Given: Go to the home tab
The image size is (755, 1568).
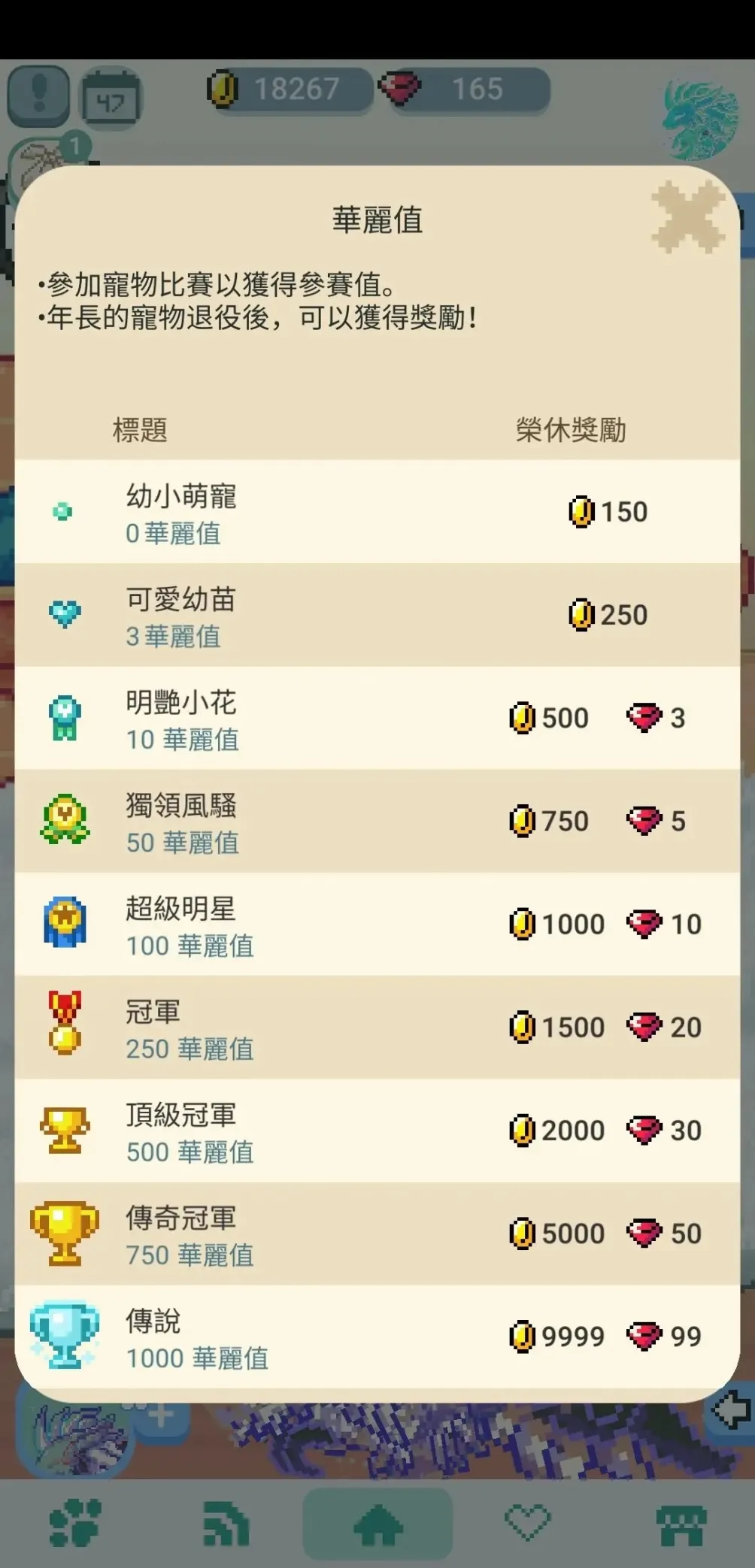Looking at the screenshot, I should (x=377, y=1524).
